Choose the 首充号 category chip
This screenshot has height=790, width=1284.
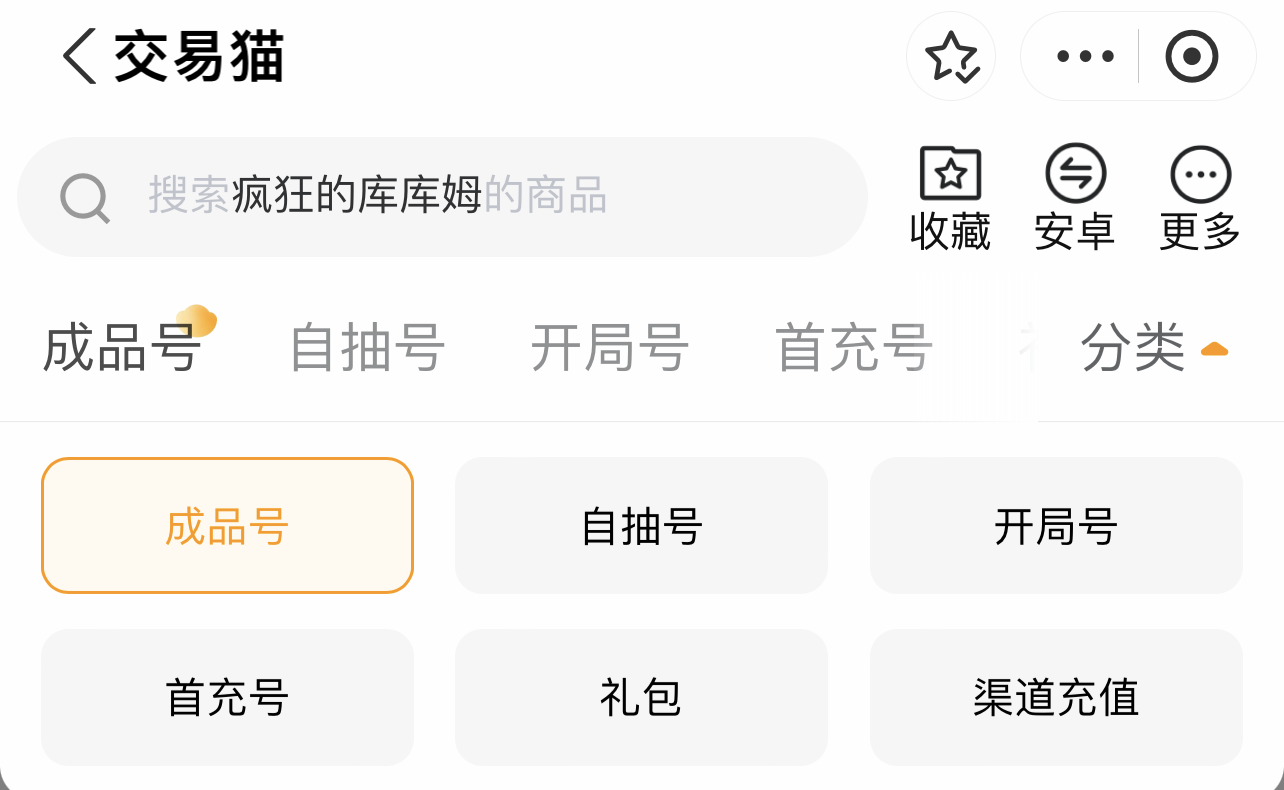pyautogui.click(x=227, y=697)
